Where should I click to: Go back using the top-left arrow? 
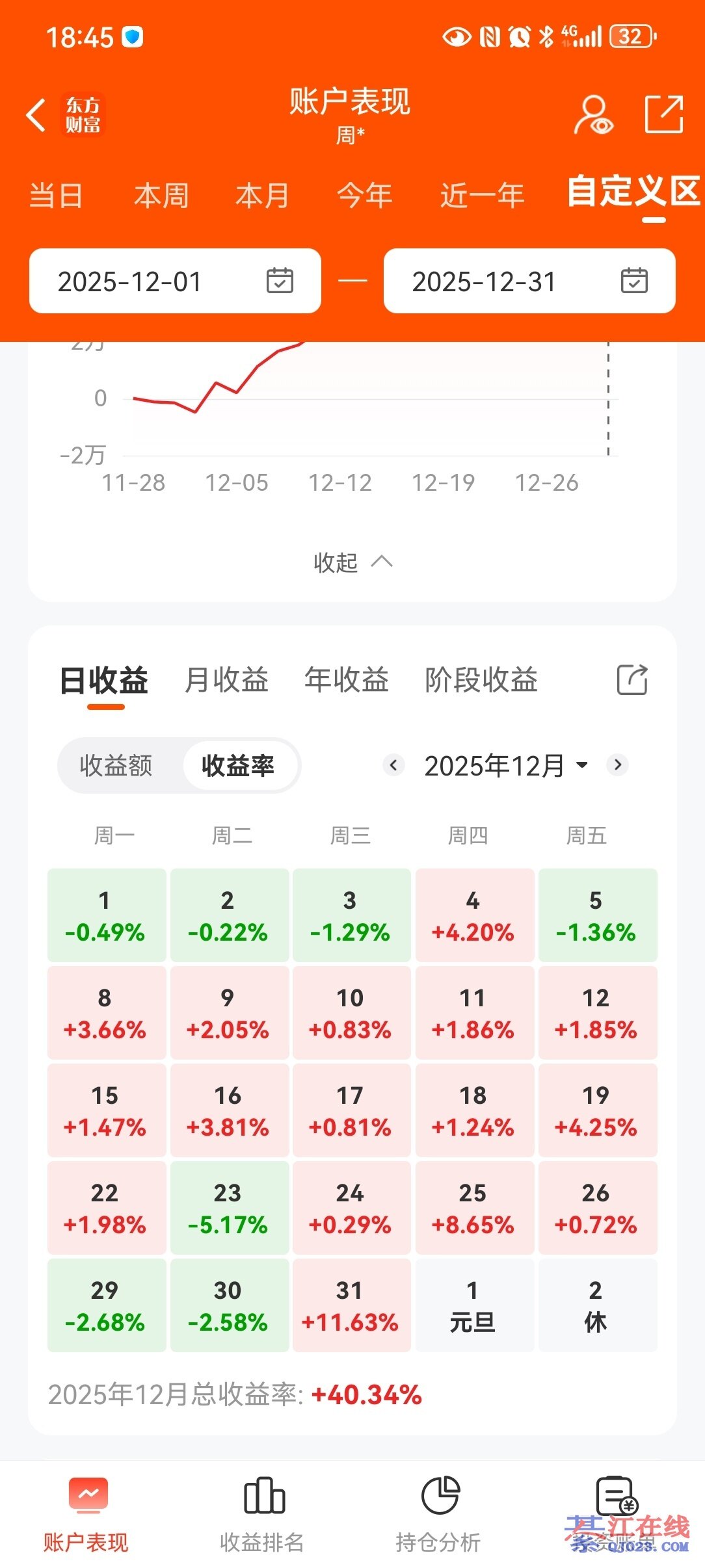pyautogui.click(x=36, y=115)
